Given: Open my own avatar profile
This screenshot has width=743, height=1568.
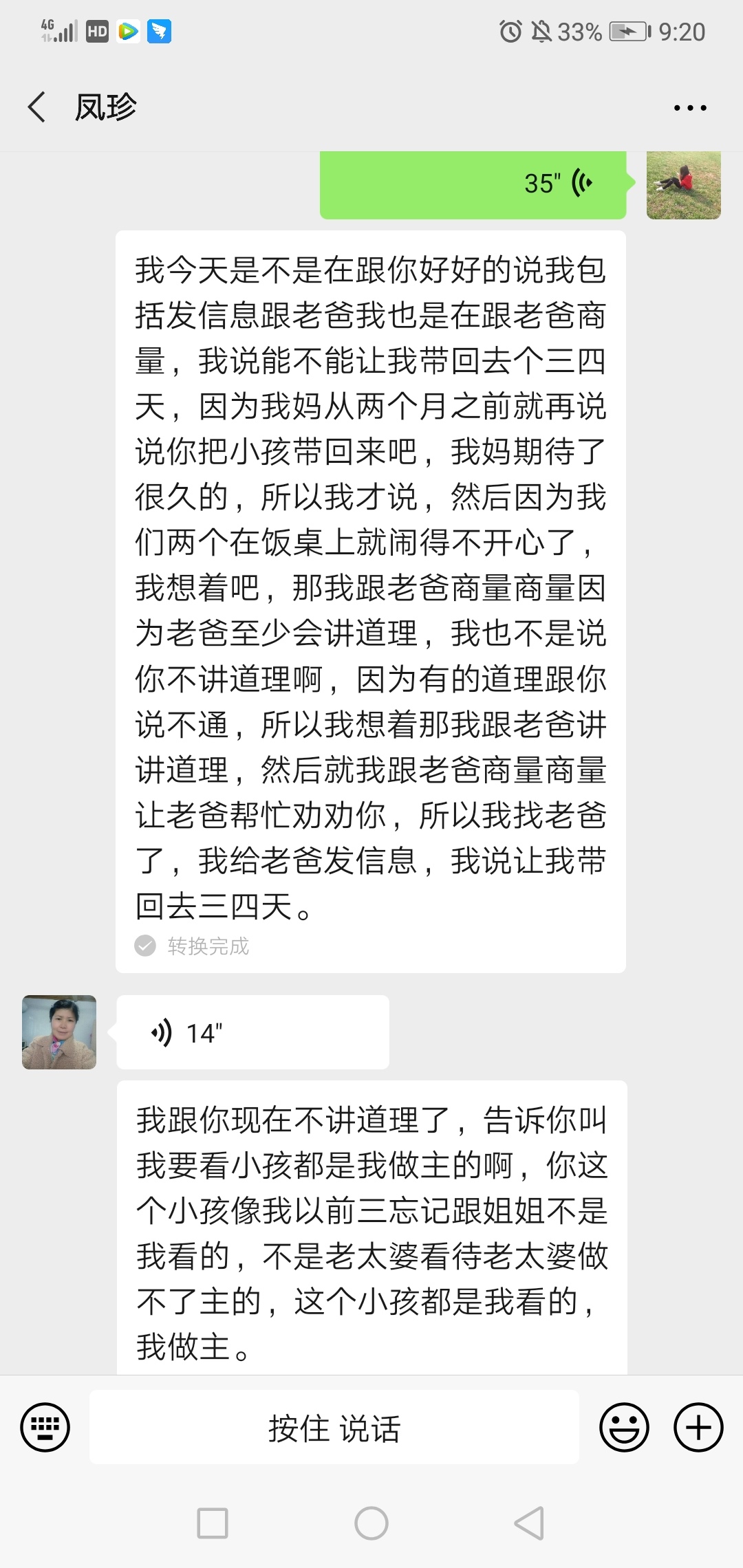Looking at the screenshot, I should click(683, 184).
